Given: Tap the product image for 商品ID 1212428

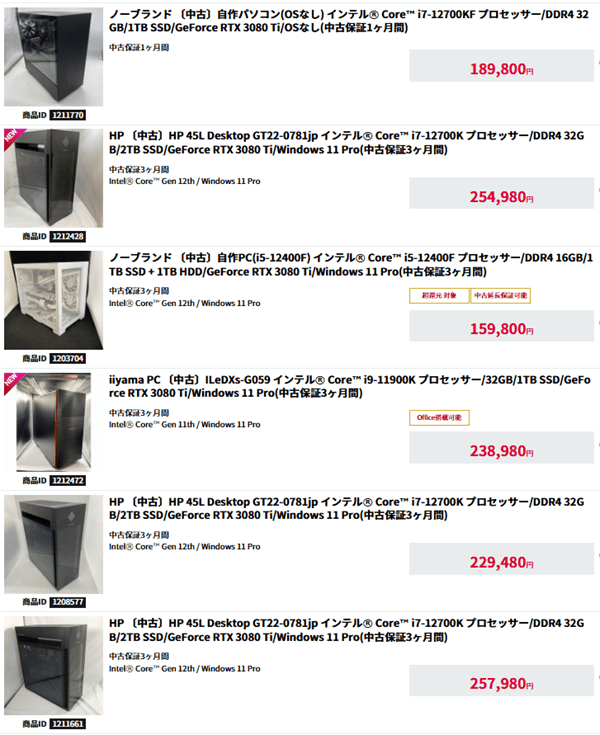Looking at the screenshot, I should coord(53,179).
